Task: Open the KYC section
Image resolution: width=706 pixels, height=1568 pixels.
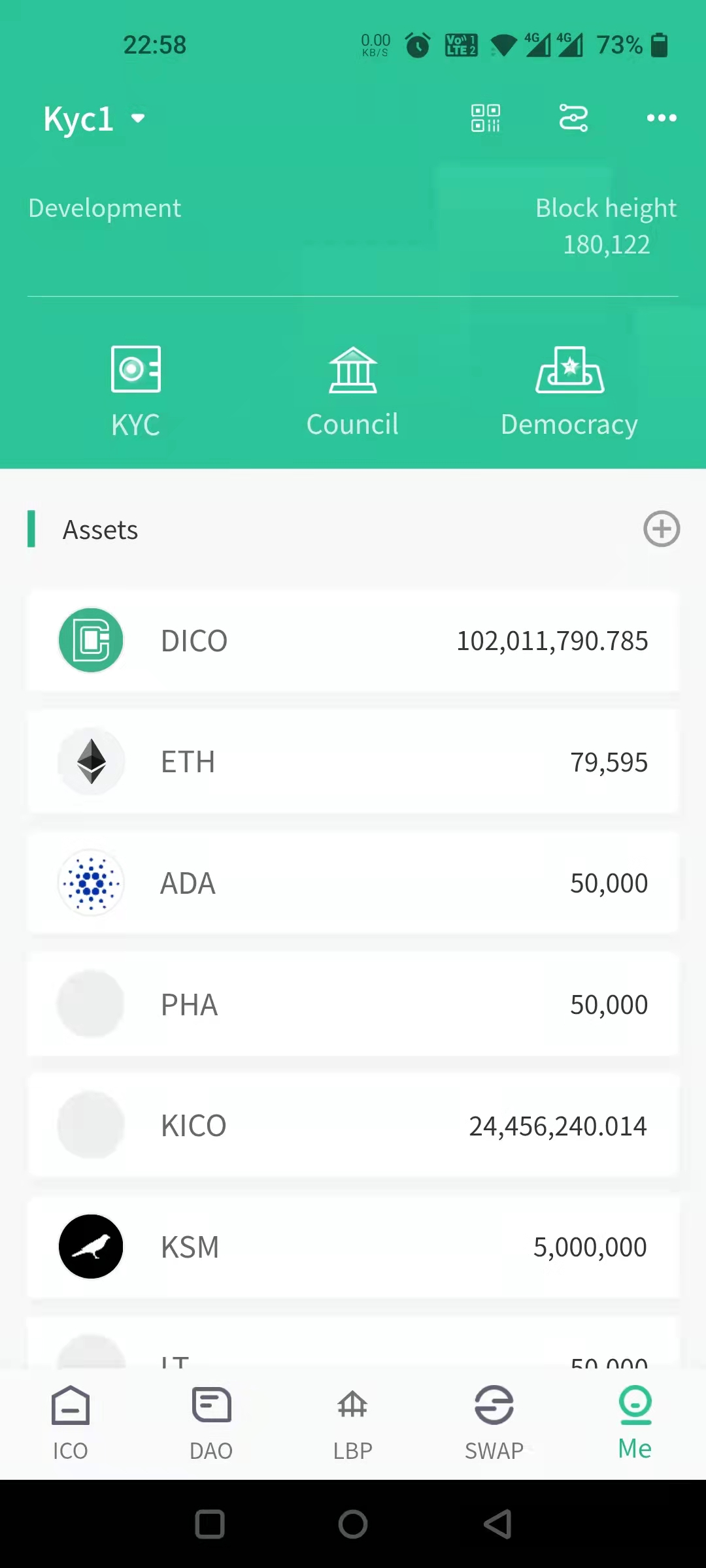Action: pyautogui.click(x=135, y=392)
